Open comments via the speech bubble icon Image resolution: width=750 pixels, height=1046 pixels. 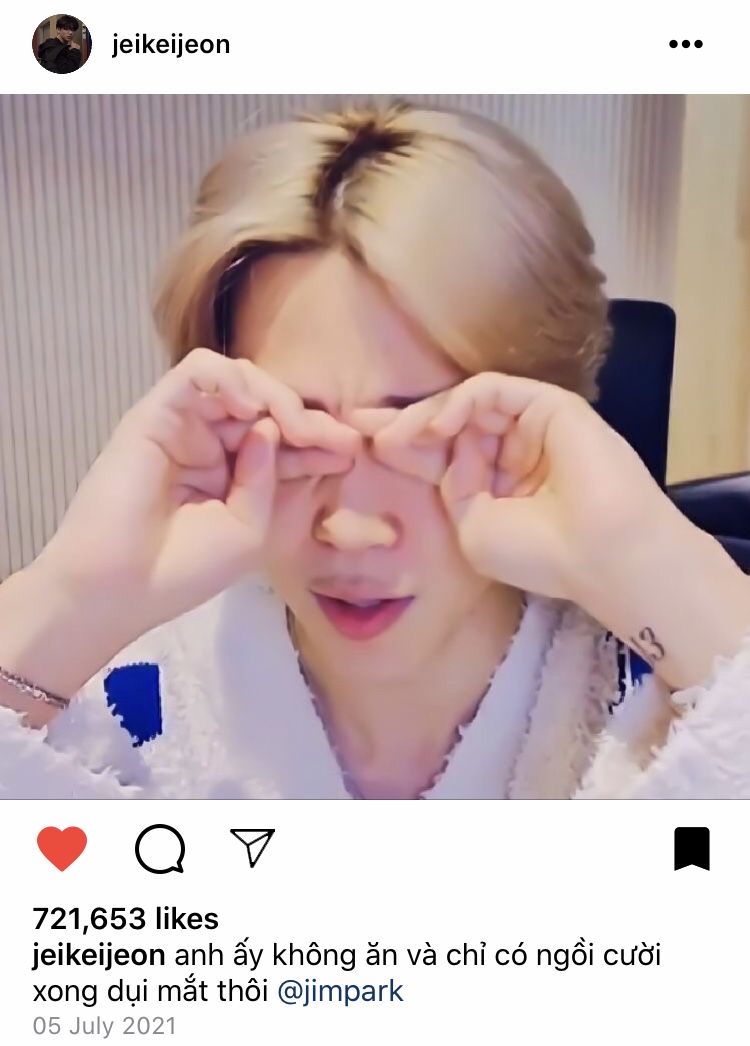[x=160, y=849]
